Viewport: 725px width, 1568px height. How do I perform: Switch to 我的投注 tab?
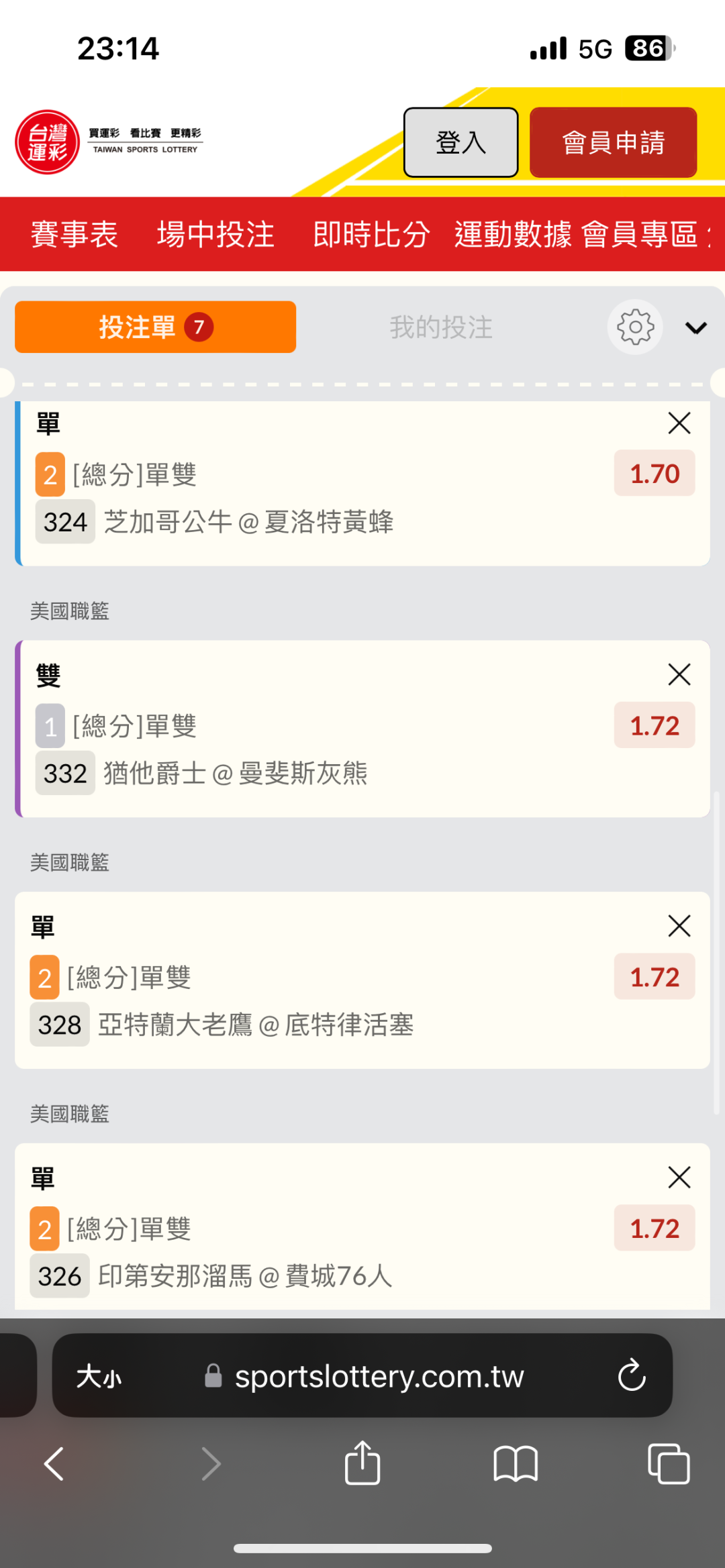441,327
